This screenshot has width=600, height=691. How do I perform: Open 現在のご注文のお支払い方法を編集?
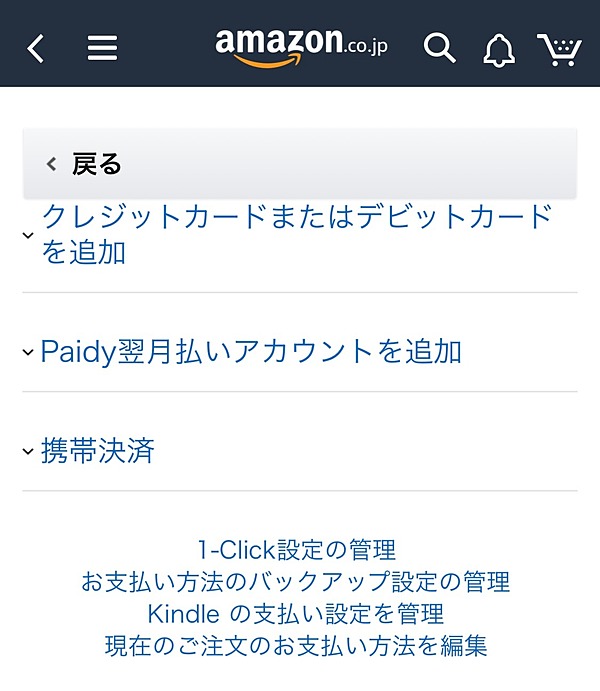point(296,645)
